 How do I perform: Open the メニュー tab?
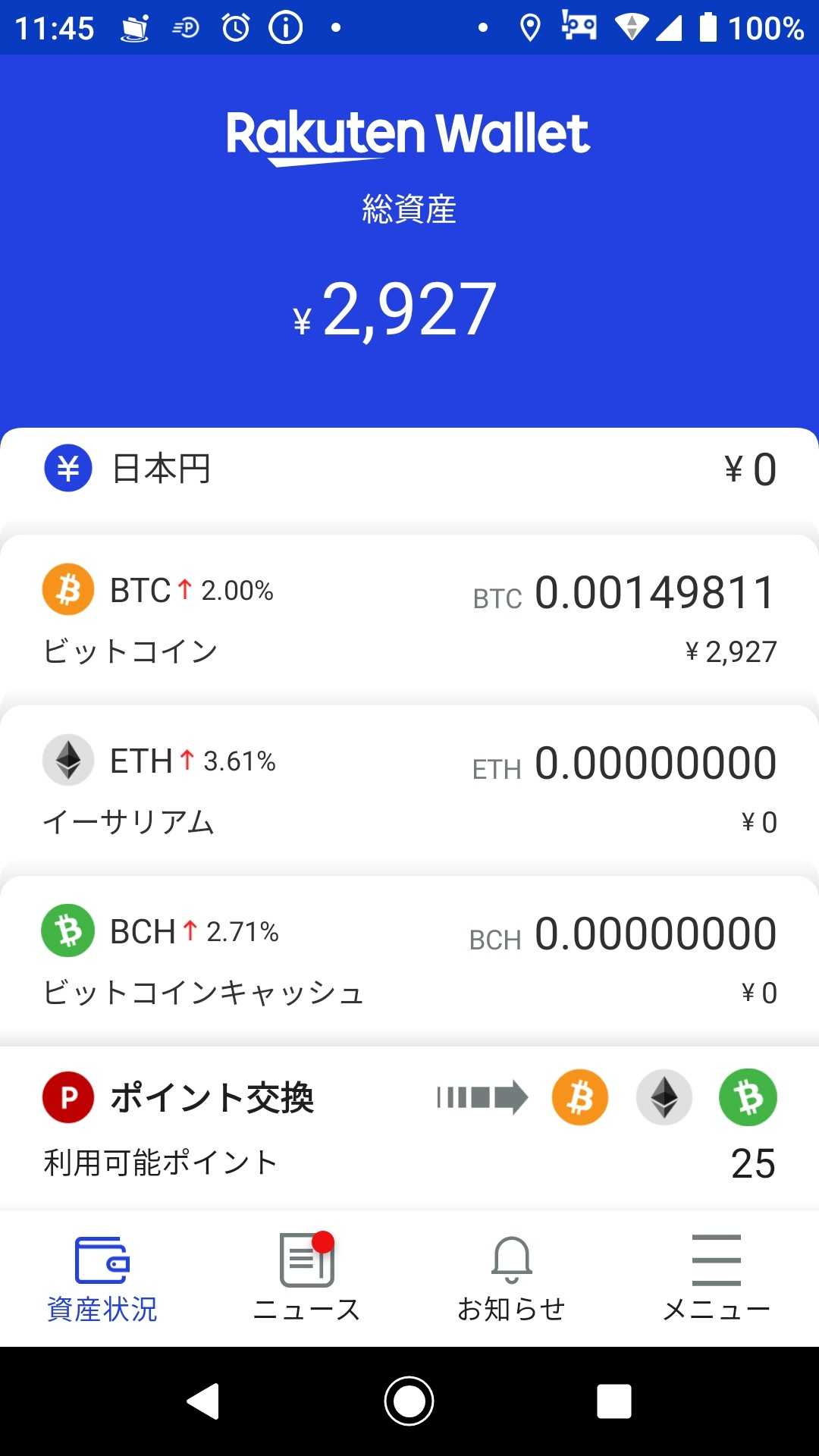coord(717,1279)
